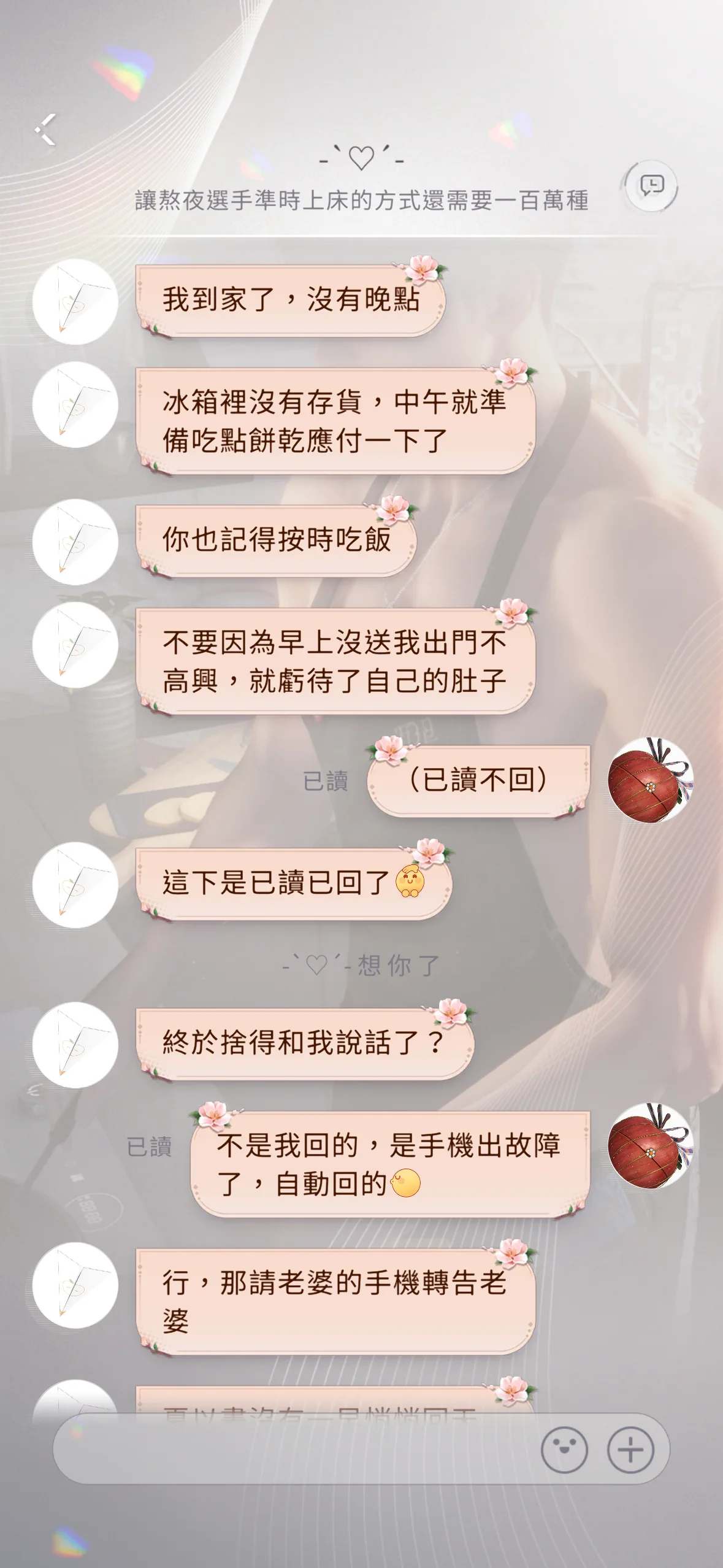Open the chat history icon

651,186
